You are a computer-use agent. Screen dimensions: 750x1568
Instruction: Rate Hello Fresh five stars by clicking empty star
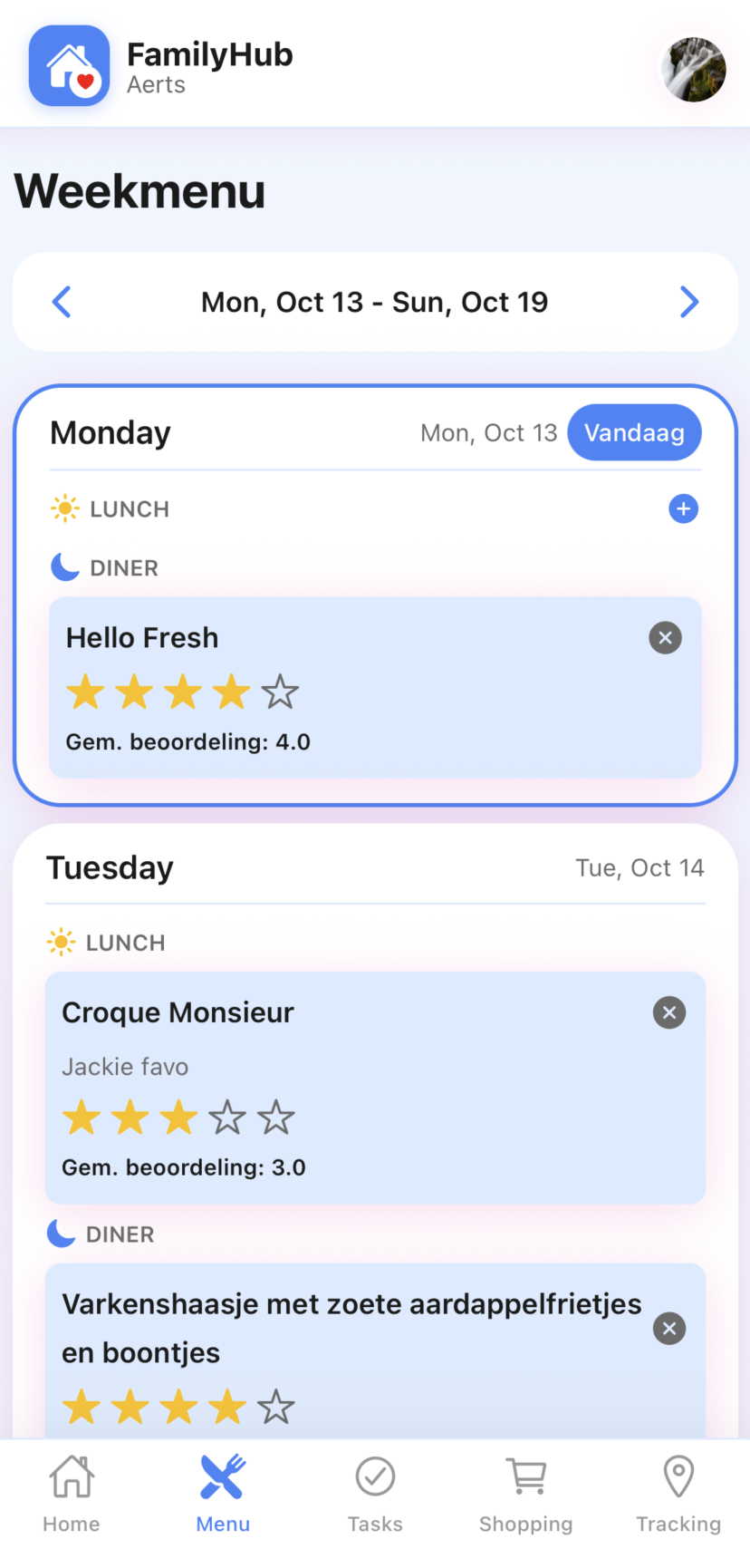pyautogui.click(x=281, y=692)
